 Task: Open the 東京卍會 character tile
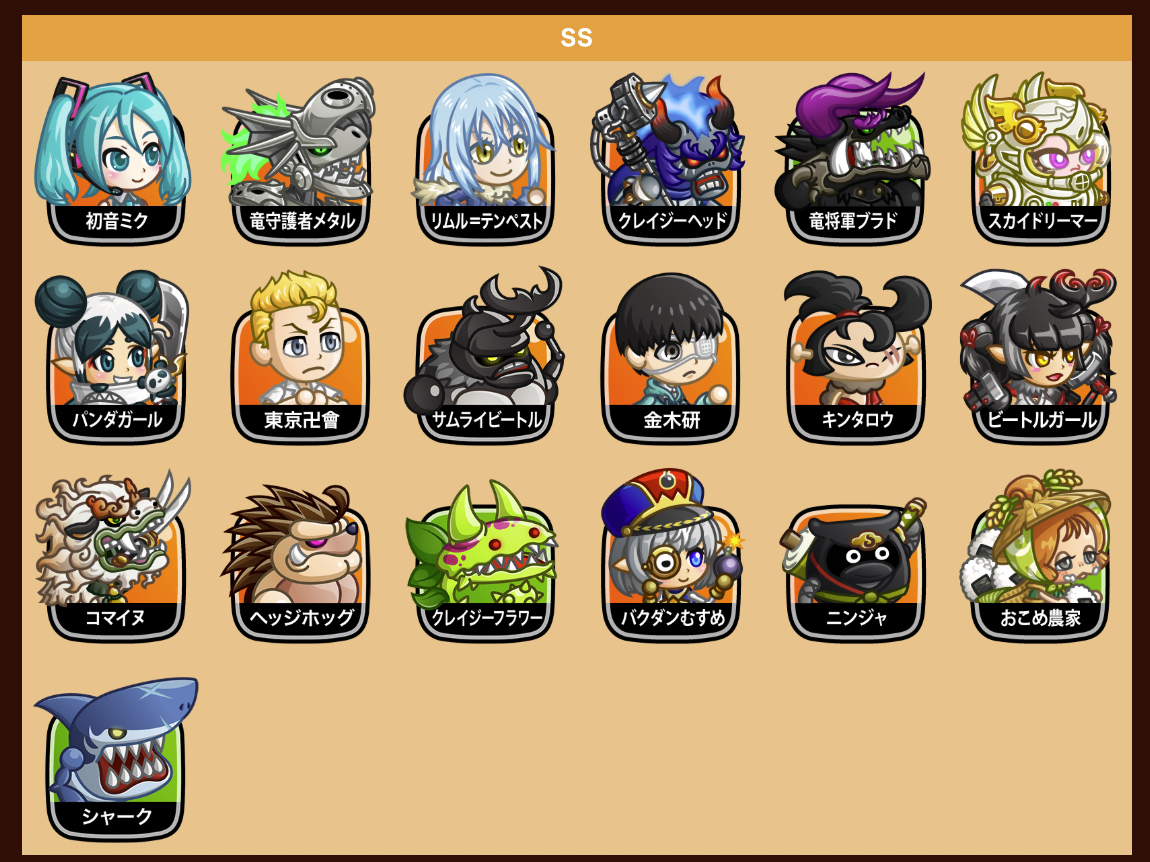coord(300,360)
